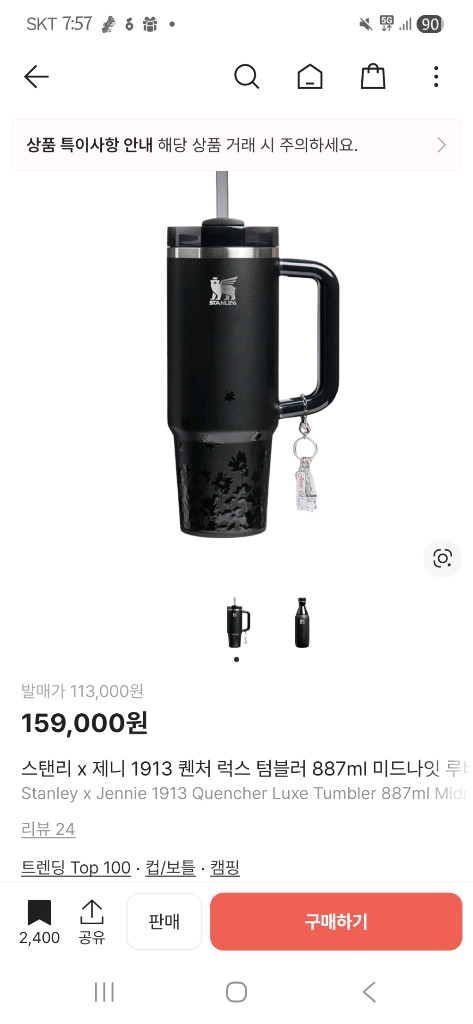The image size is (473, 1024).
Task: Tap the visual search camera icon
Action: pos(442,558)
